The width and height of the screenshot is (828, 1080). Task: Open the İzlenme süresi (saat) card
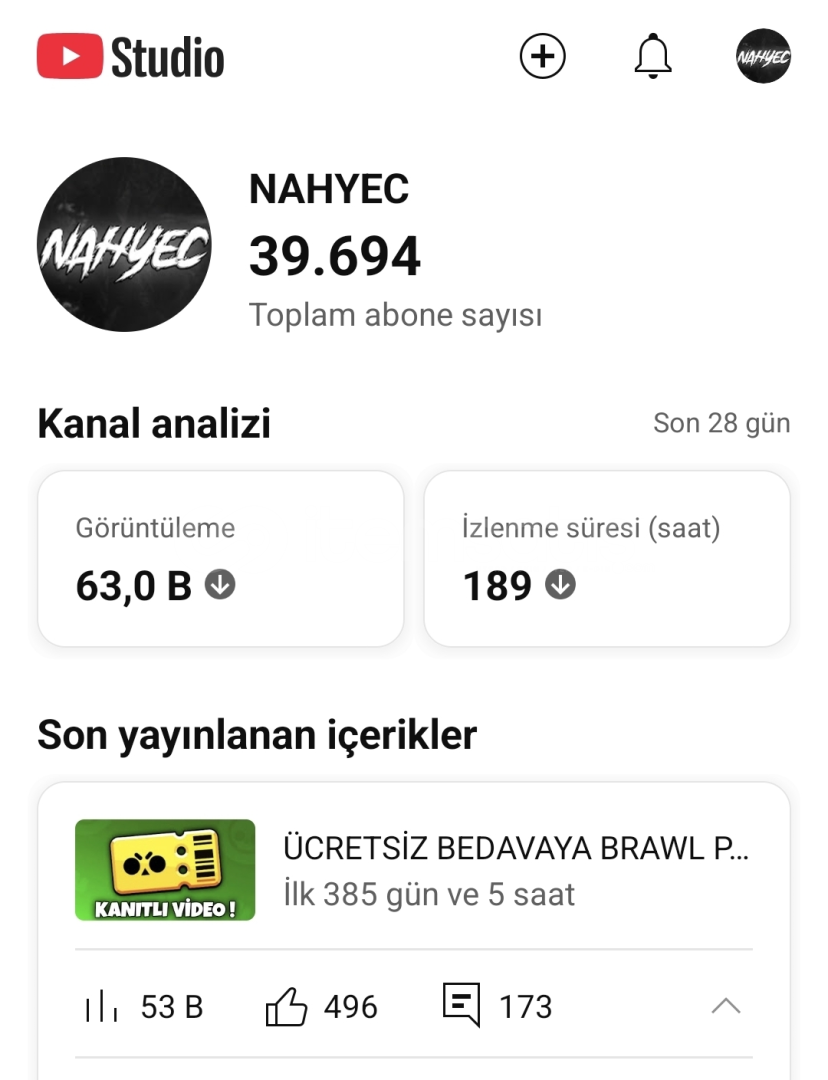point(607,559)
